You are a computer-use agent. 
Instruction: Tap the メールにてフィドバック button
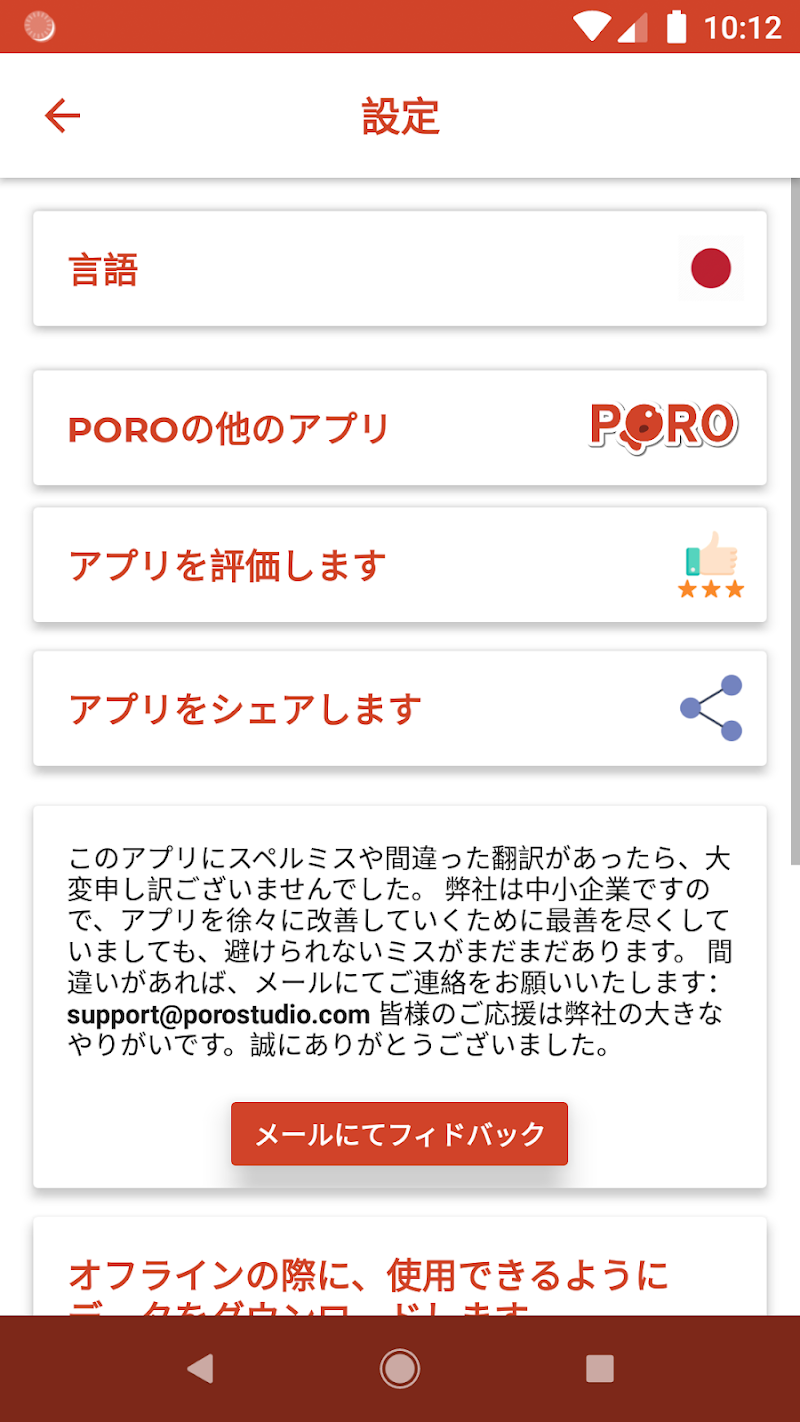pos(399,1134)
